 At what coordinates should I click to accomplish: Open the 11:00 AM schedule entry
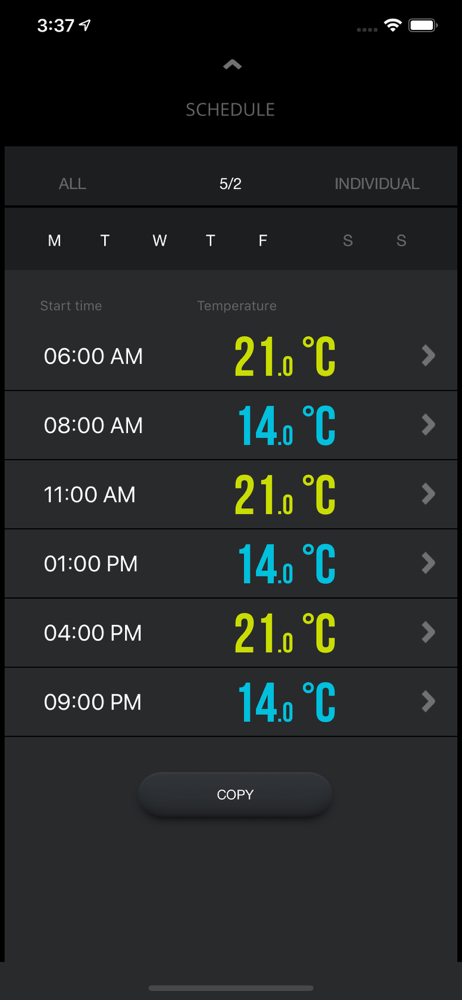(231, 494)
